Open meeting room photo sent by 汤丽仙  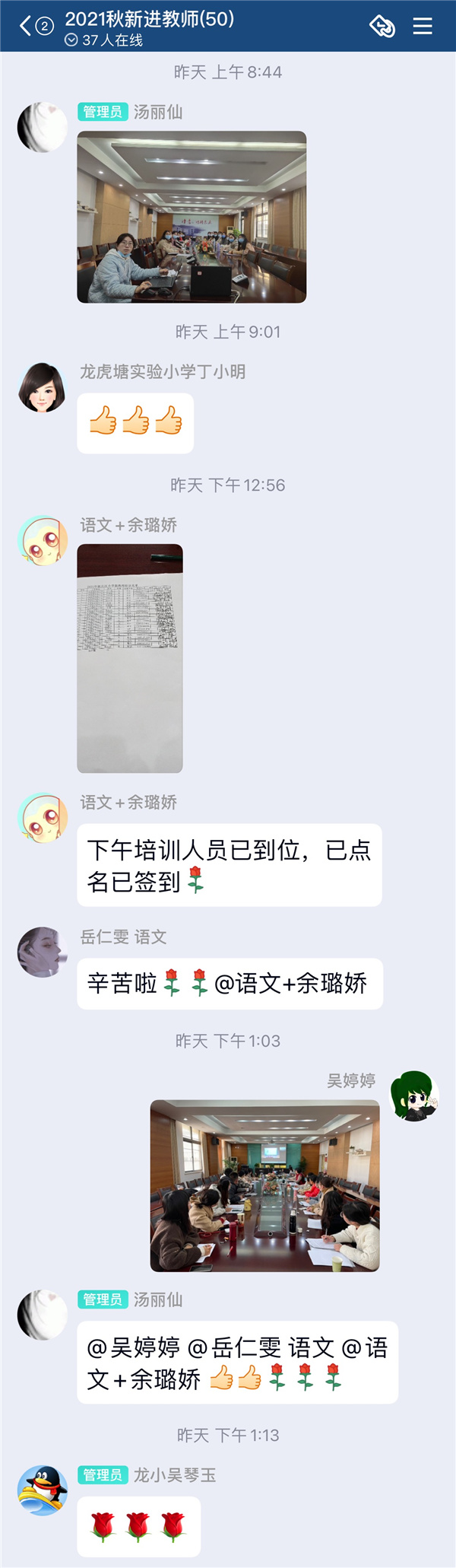pyautogui.click(x=192, y=217)
